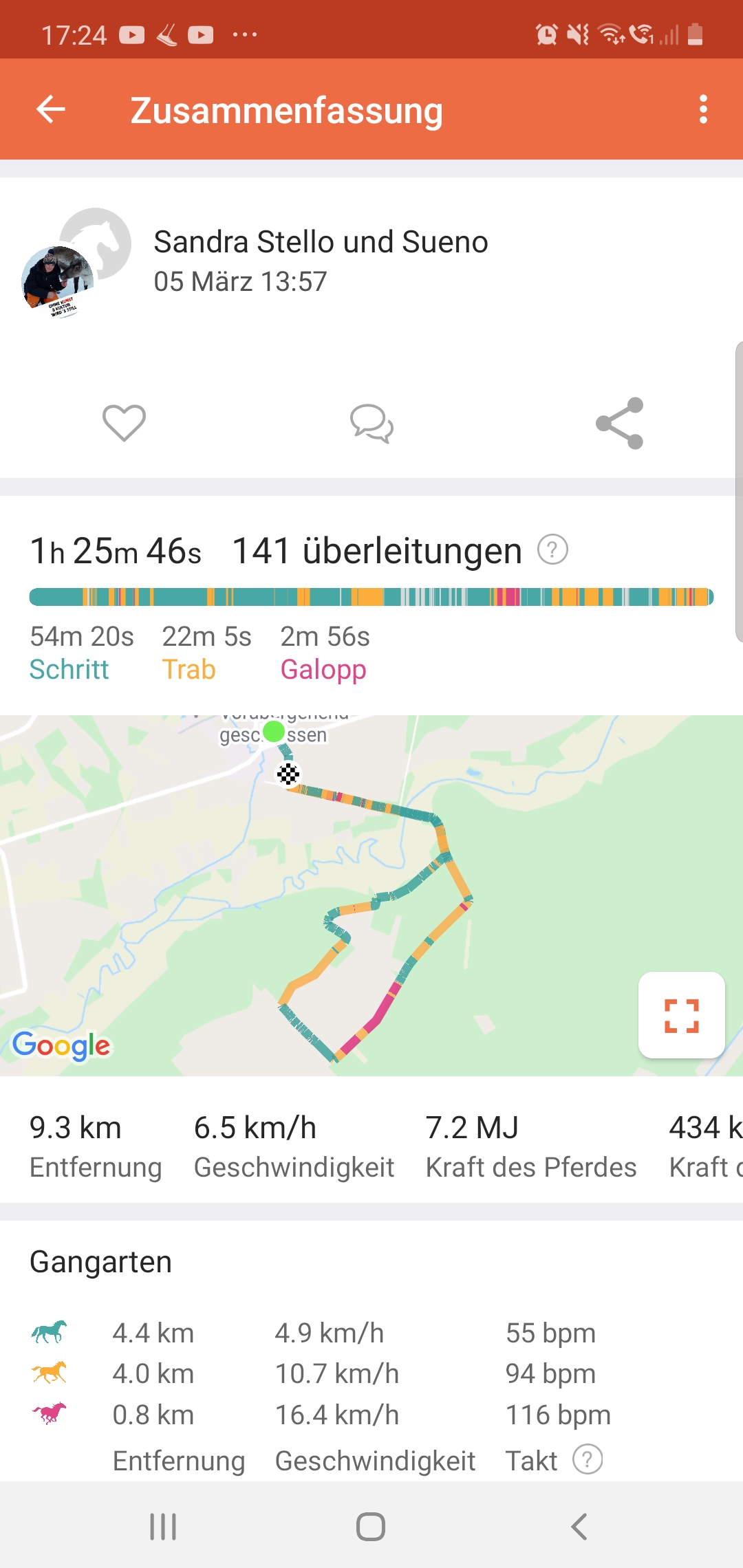Open recent apps from navigation bar
The image size is (743, 1568).
click(163, 1527)
